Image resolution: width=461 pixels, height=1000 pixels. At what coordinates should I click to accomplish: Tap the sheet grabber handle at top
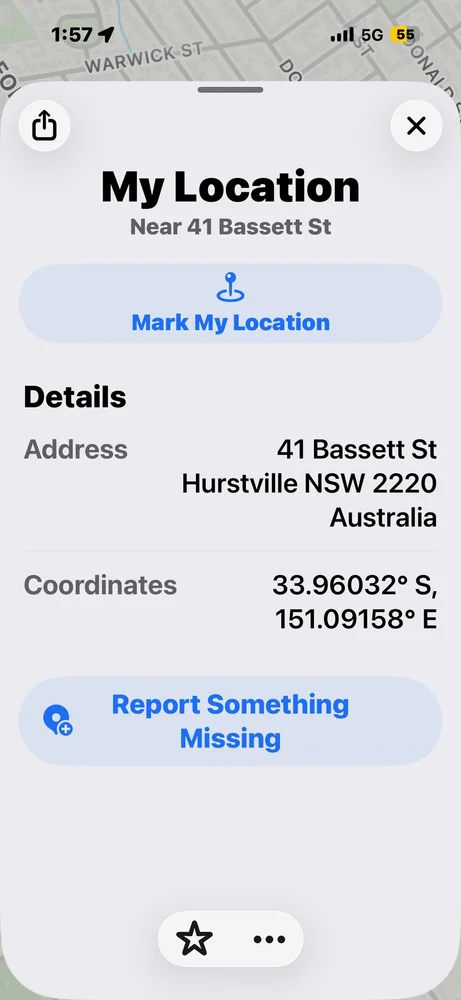[230, 90]
